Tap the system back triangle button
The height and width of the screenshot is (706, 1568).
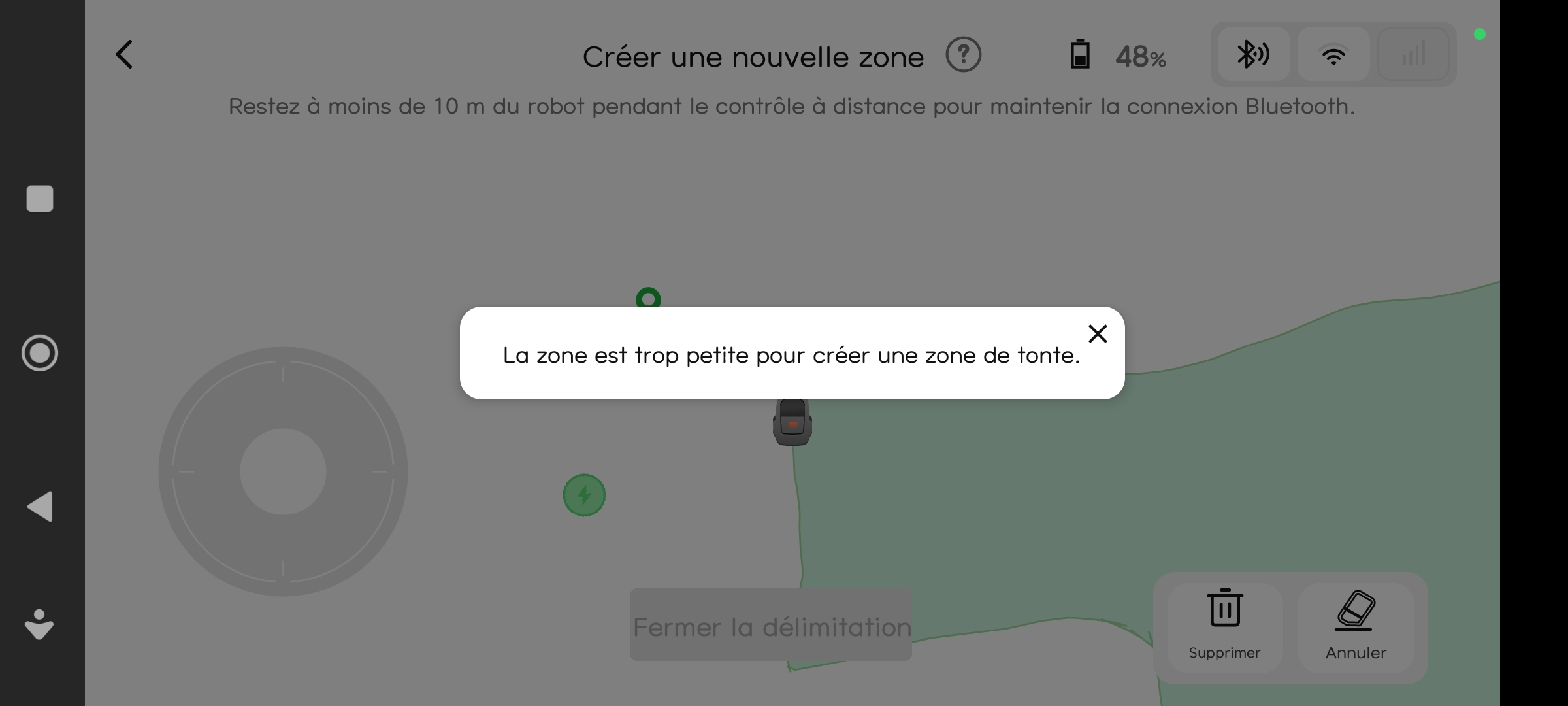(40, 507)
